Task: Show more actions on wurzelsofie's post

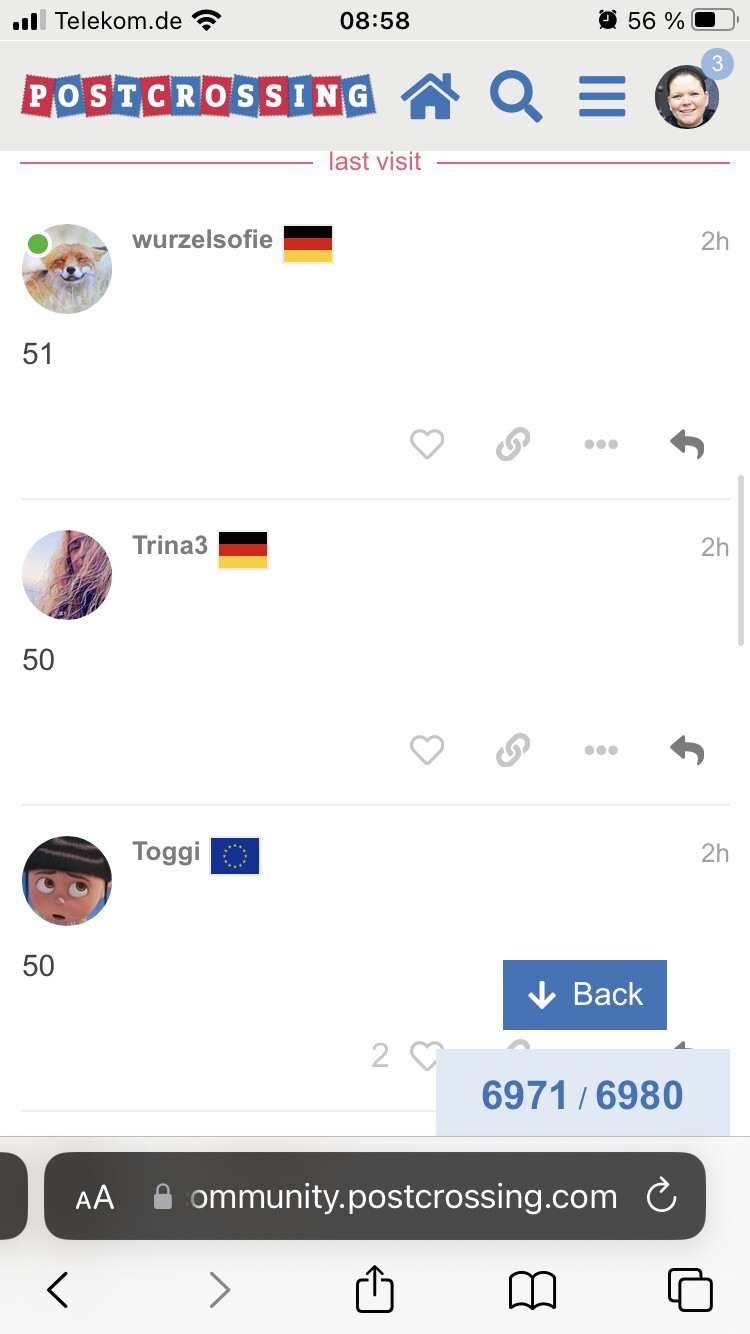Action: pyautogui.click(x=600, y=444)
